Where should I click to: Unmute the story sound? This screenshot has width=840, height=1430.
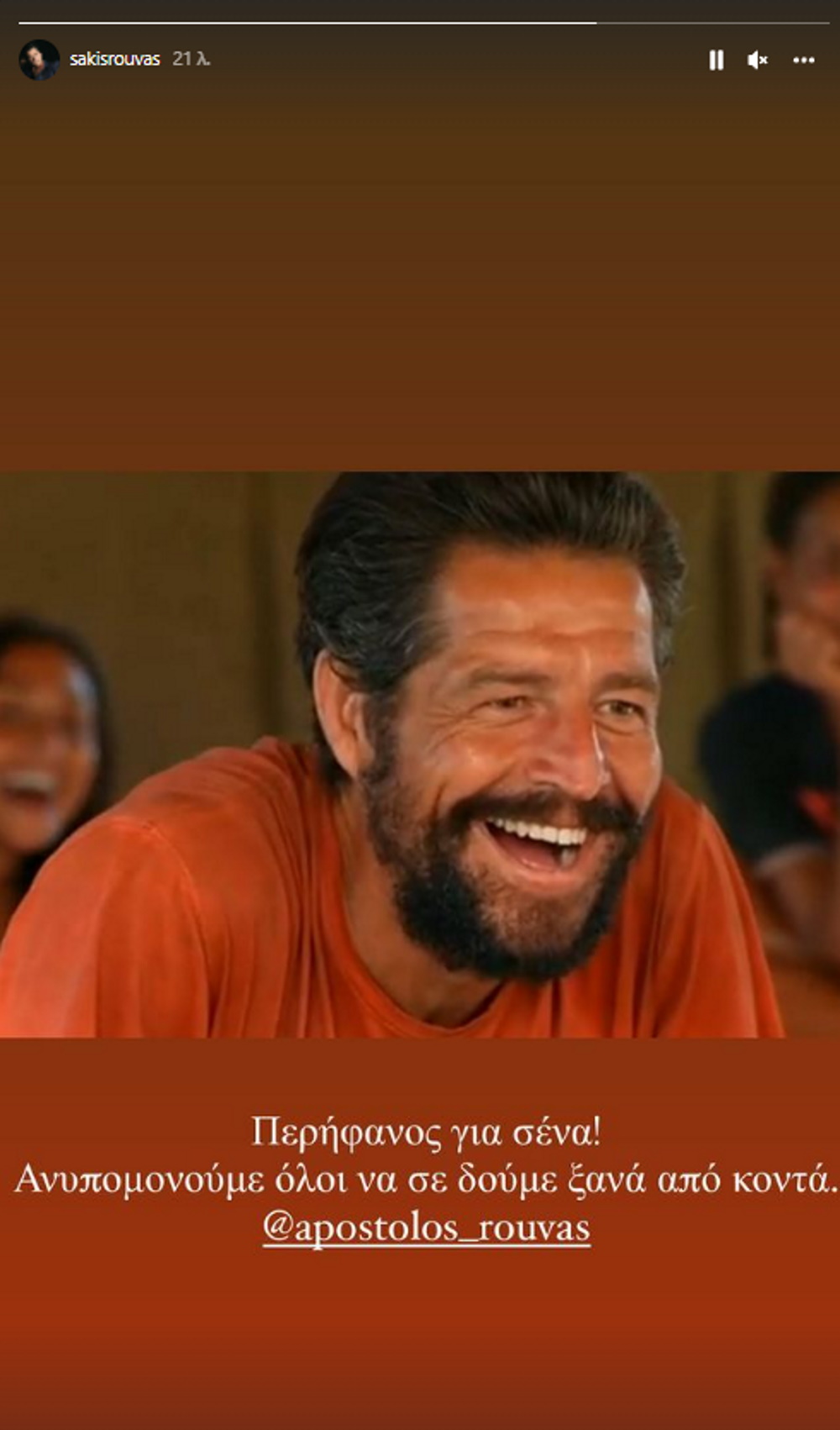click(x=757, y=60)
